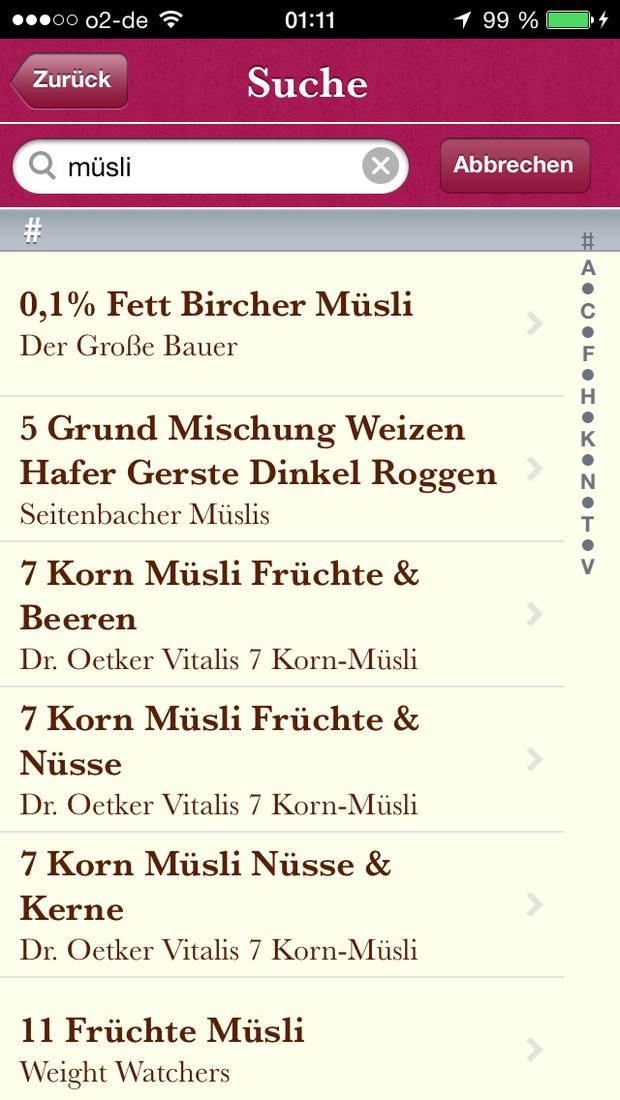Select 7 Korn Müsli Früchte & Beeren
This screenshot has height=1100, width=620.
[281, 614]
